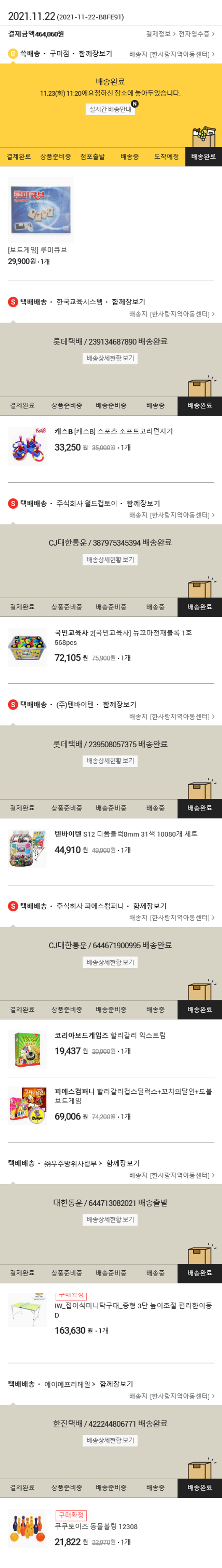Open 결제정보 payment details link
This screenshot has width=222, height=1568.
click(x=160, y=34)
